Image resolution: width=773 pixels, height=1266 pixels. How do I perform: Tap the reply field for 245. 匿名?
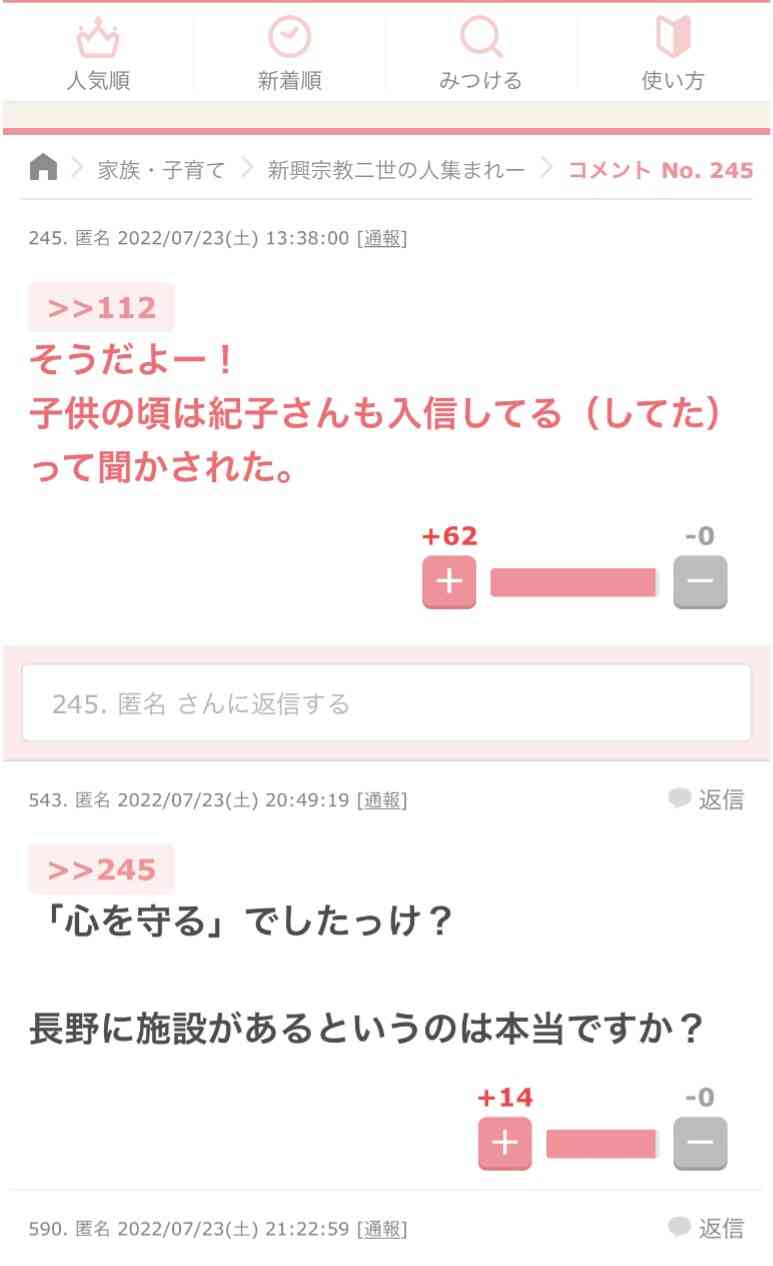pyautogui.click(x=386, y=703)
